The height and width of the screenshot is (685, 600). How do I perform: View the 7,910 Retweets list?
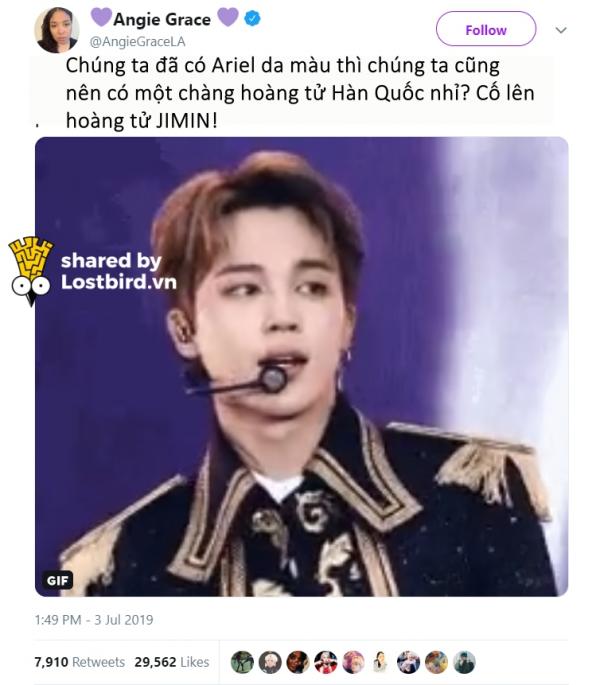point(79,662)
